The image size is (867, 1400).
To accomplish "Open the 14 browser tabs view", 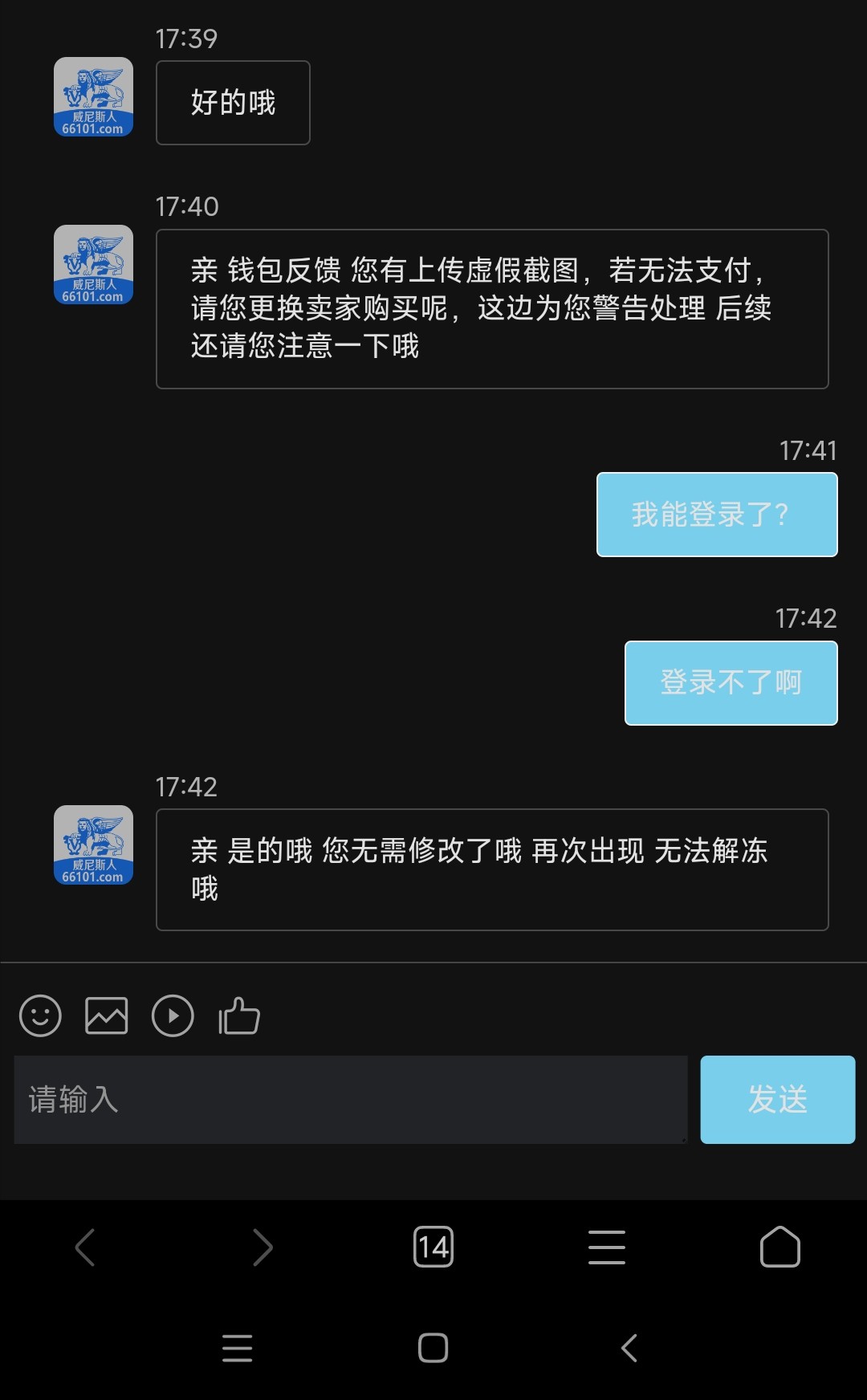I will click(433, 1247).
